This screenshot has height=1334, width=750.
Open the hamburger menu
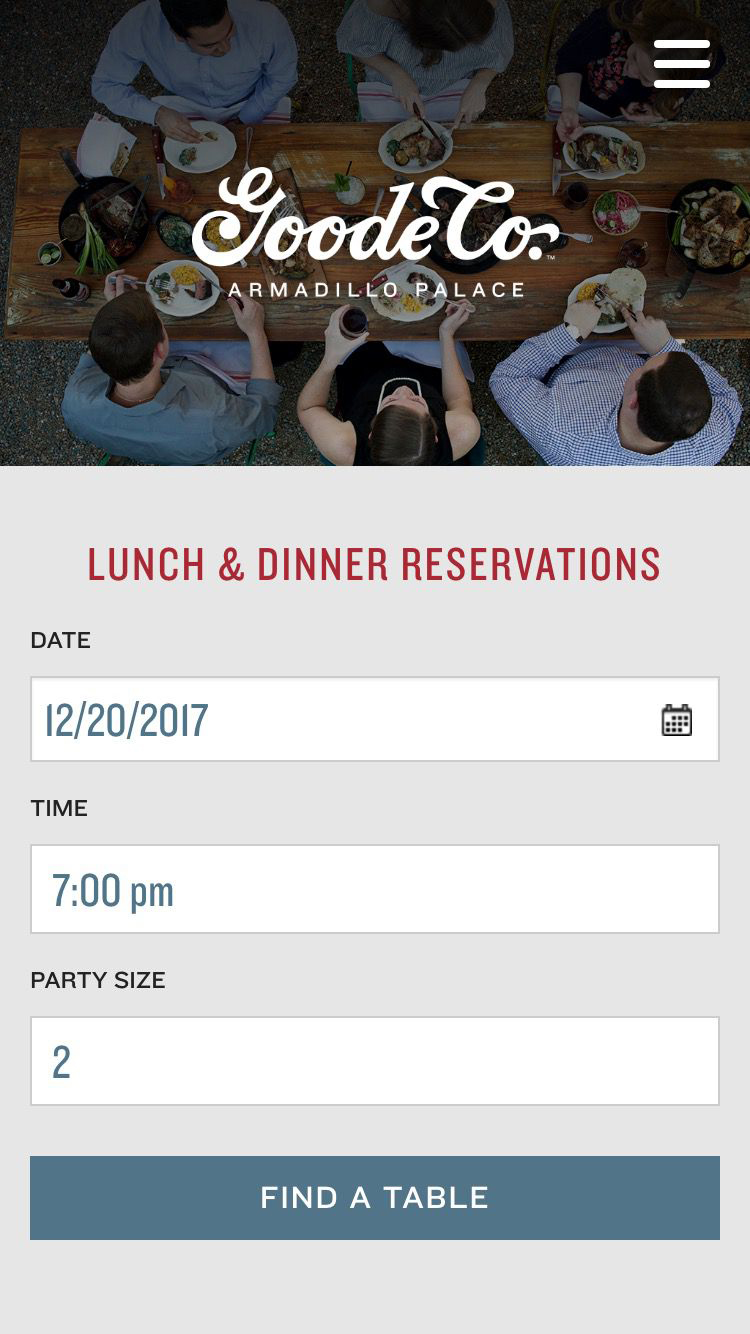[x=682, y=64]
